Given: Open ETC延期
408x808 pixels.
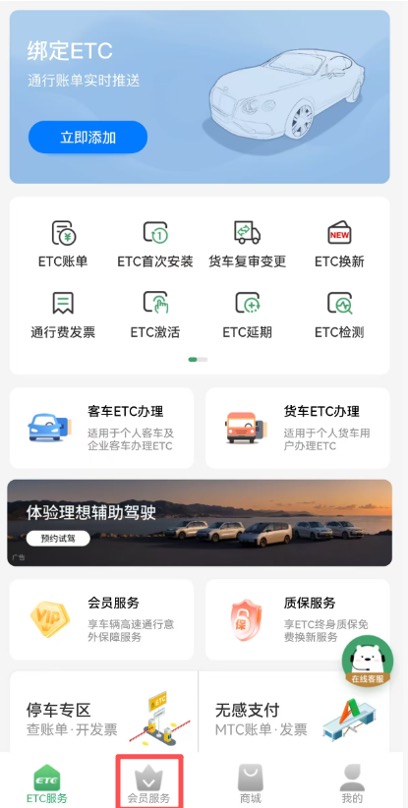Looking at the screenshot, I should pyautogui.click(x=247, y=315).
